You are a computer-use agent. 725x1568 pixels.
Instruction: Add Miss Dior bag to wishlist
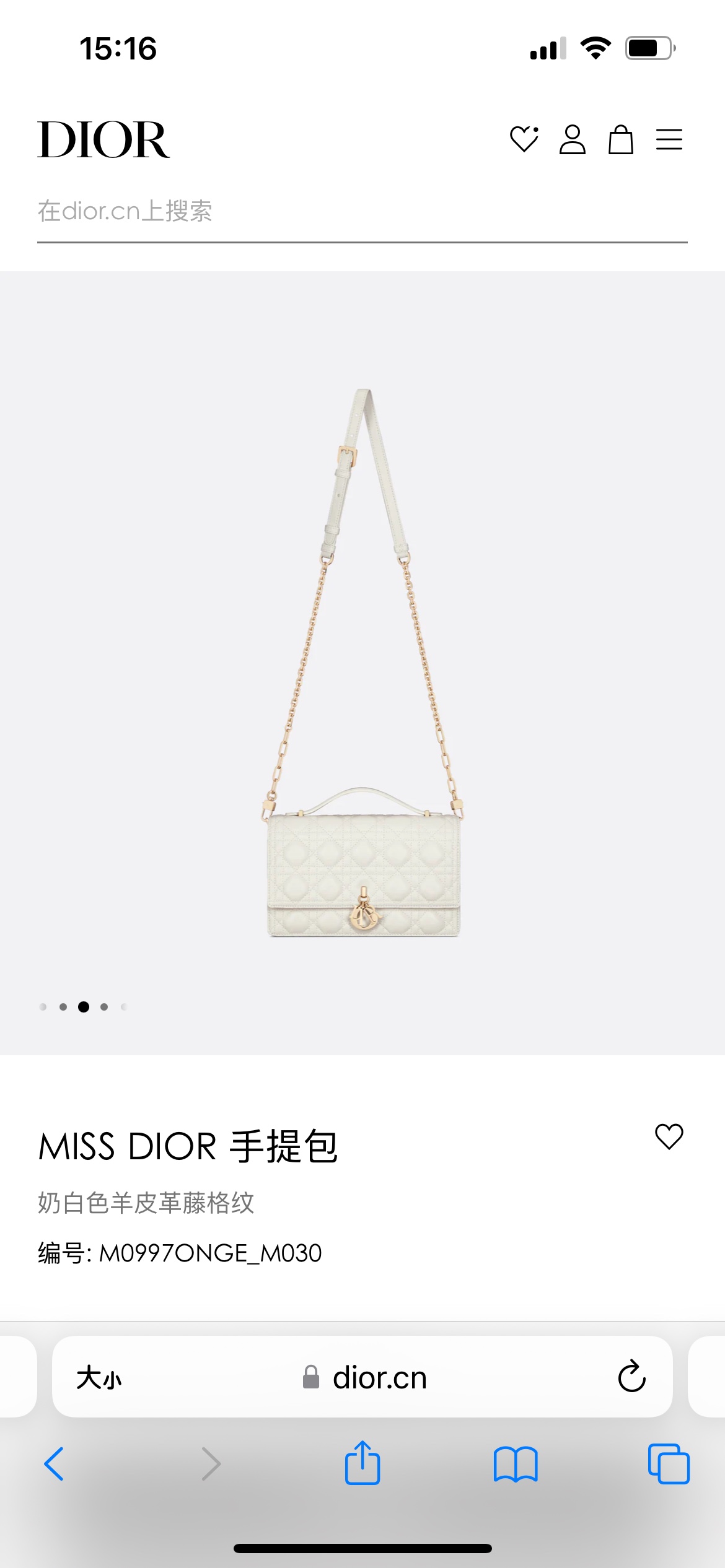click(x=669, y=1137)
